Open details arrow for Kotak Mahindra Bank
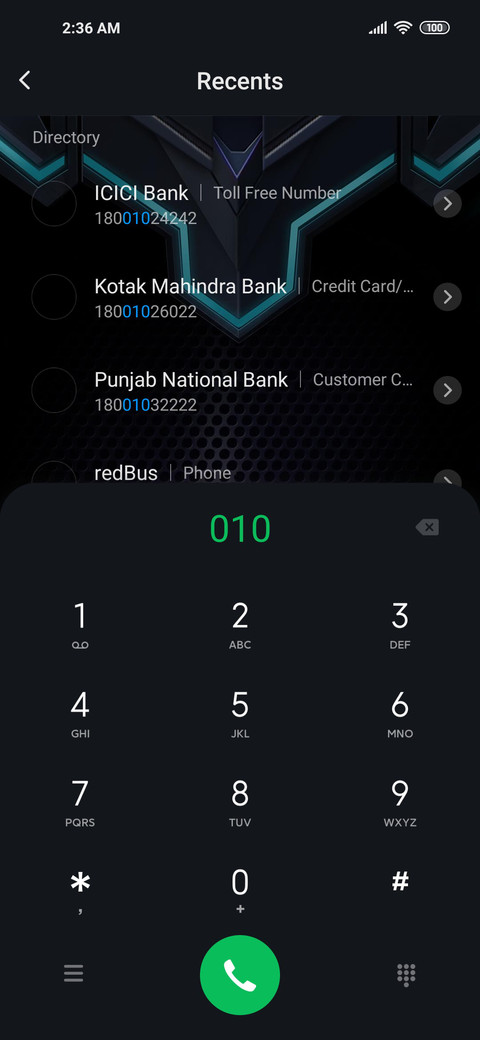The image size is (480, 1040). tap(448, 296)
